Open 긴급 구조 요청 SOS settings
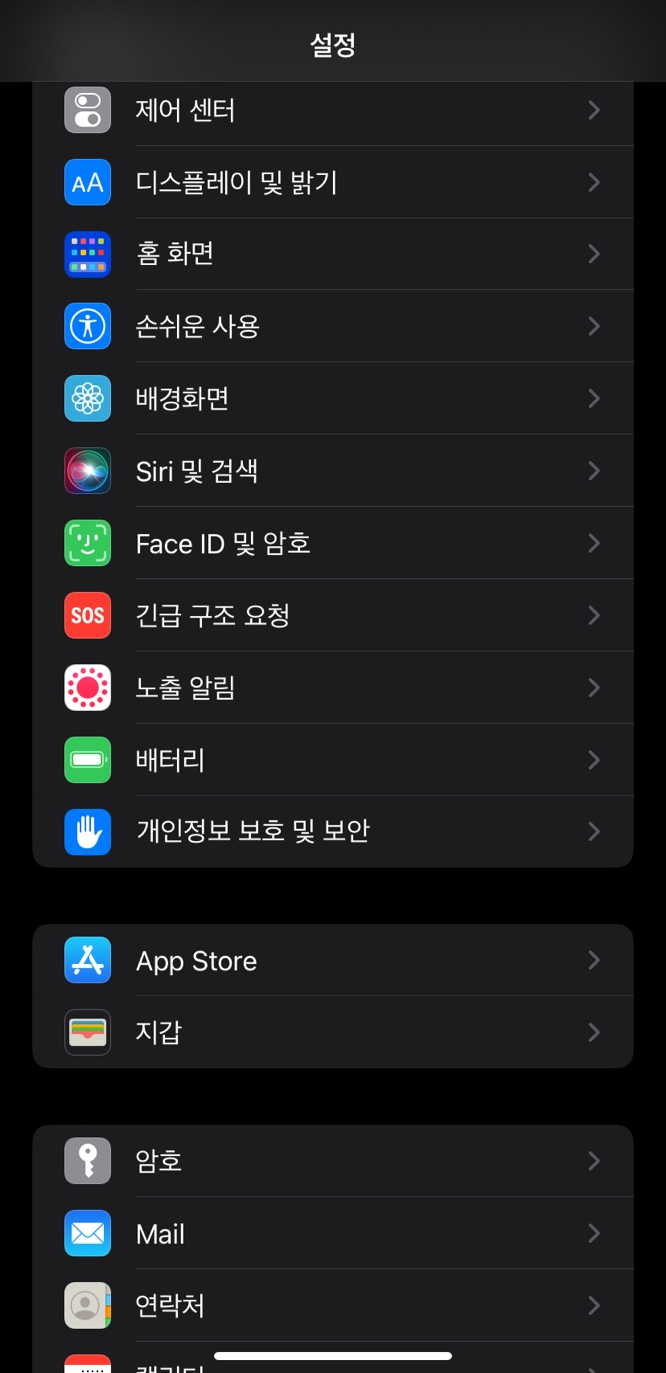This screenshot has height=1373, width=666. point(333,615)
